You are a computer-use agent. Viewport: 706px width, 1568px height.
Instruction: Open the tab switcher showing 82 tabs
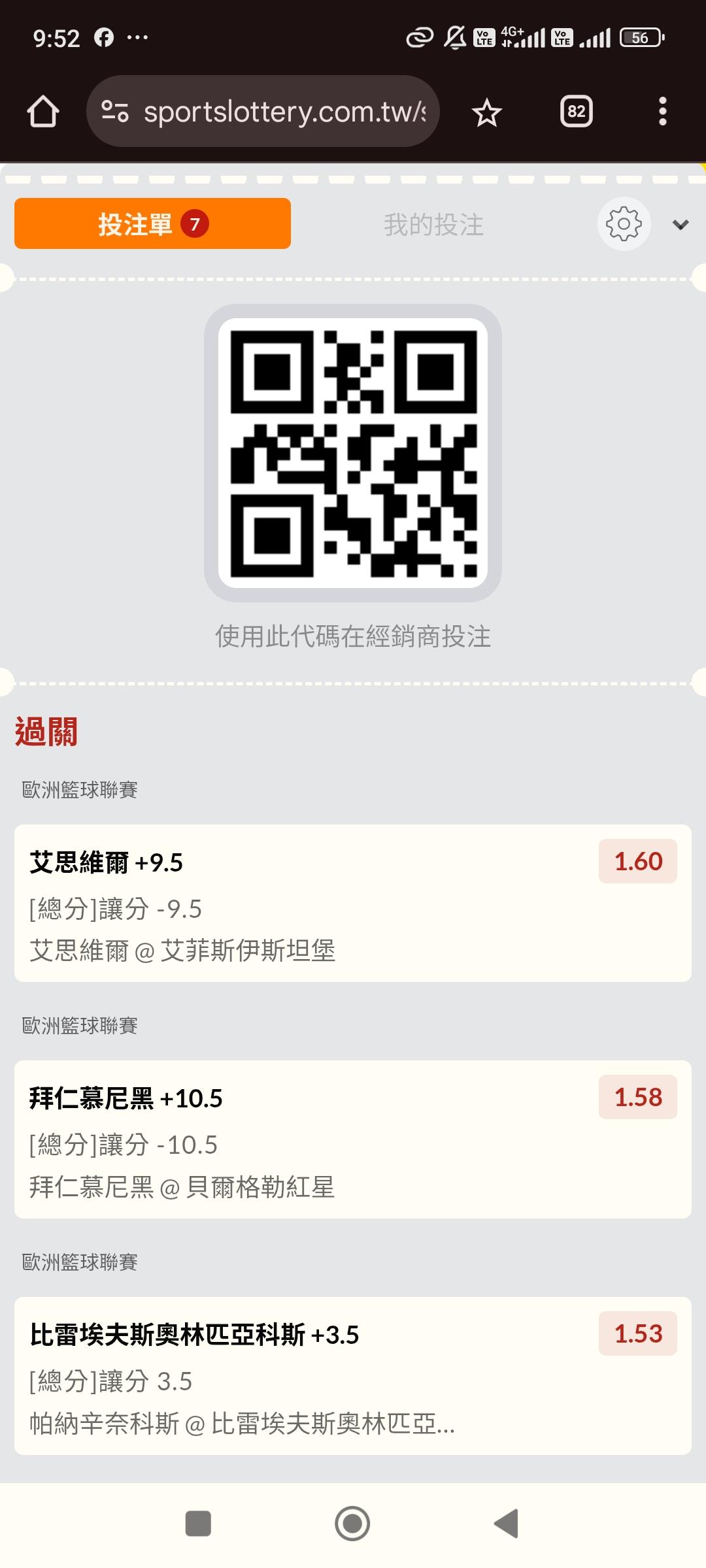576,112
